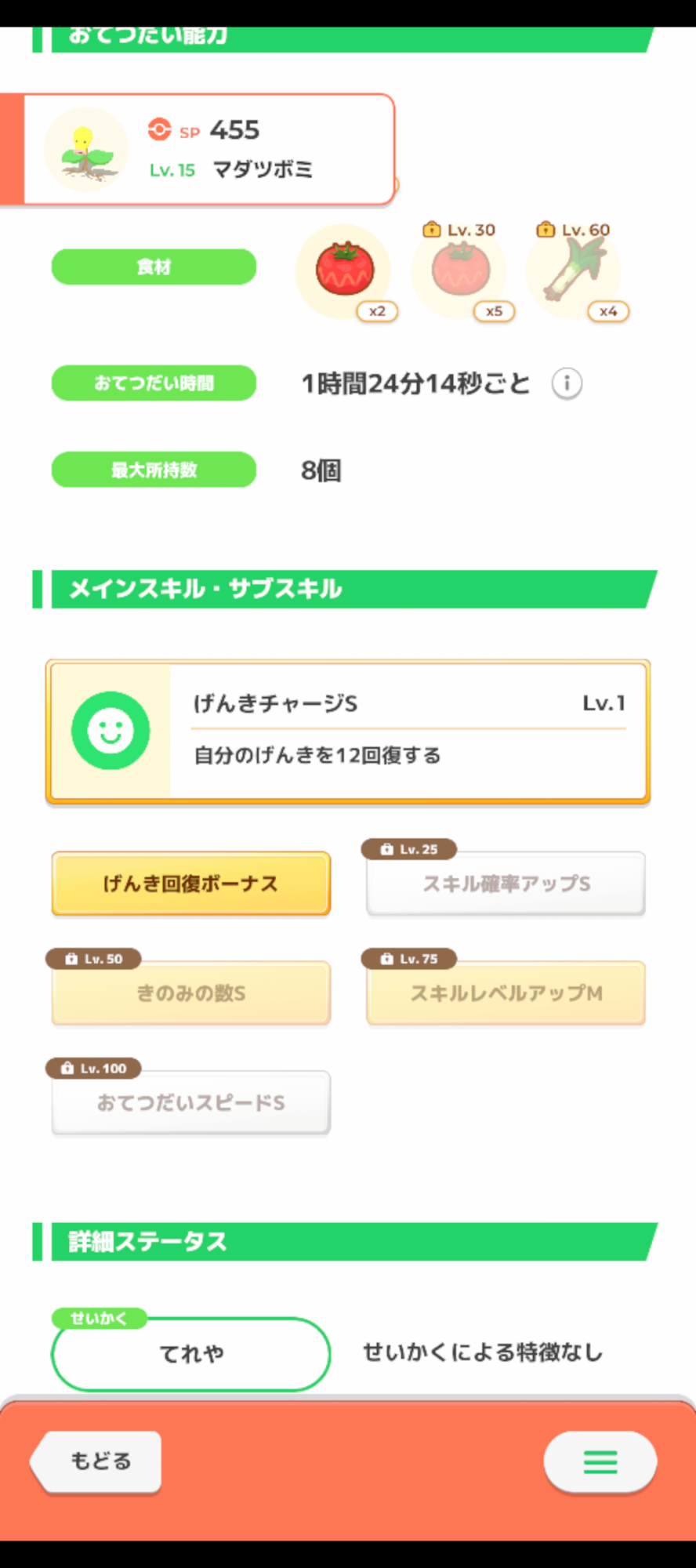Select the locked きのみの数S sub skill
This screenshot has height=1568, width=696.
tap(191, 993)
